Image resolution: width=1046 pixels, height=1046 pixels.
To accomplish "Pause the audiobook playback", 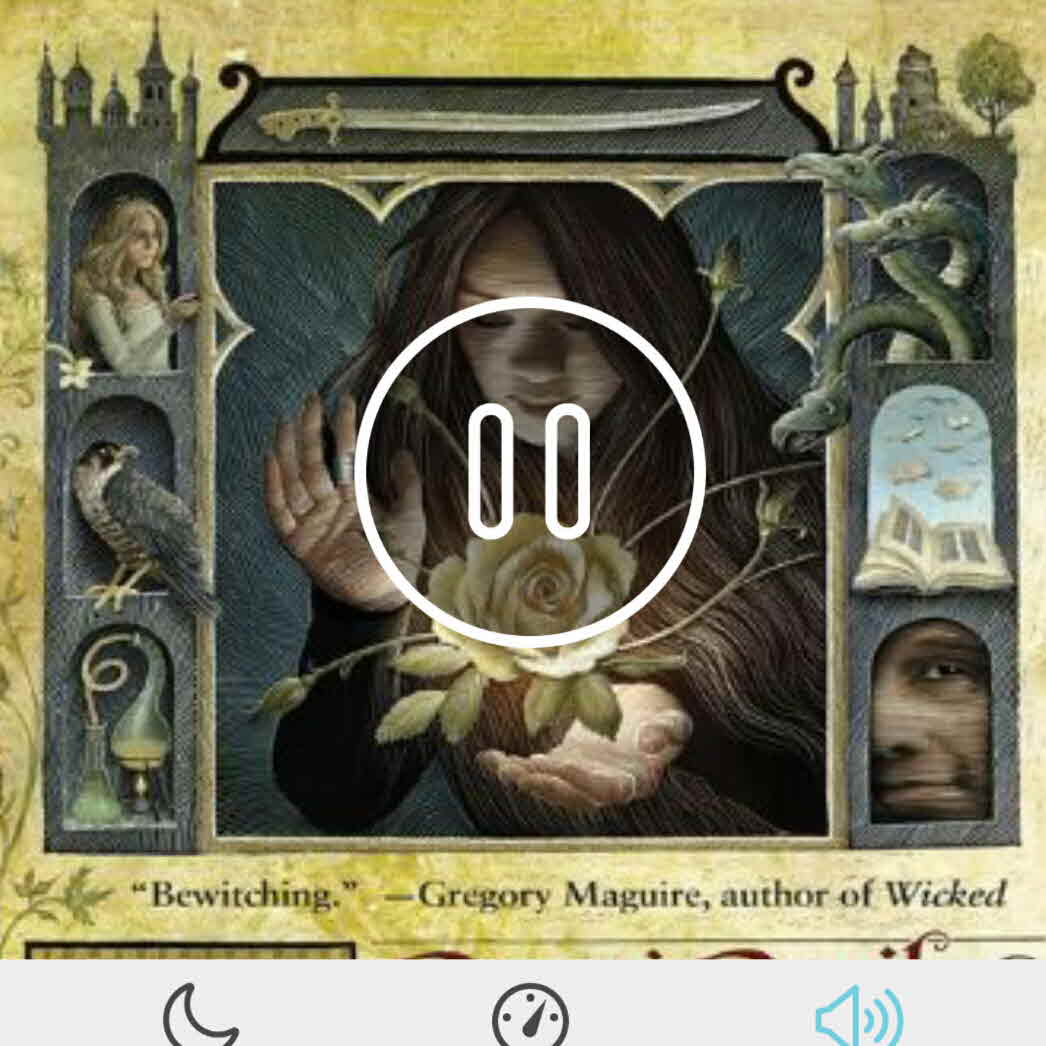I will coord(529,471).
